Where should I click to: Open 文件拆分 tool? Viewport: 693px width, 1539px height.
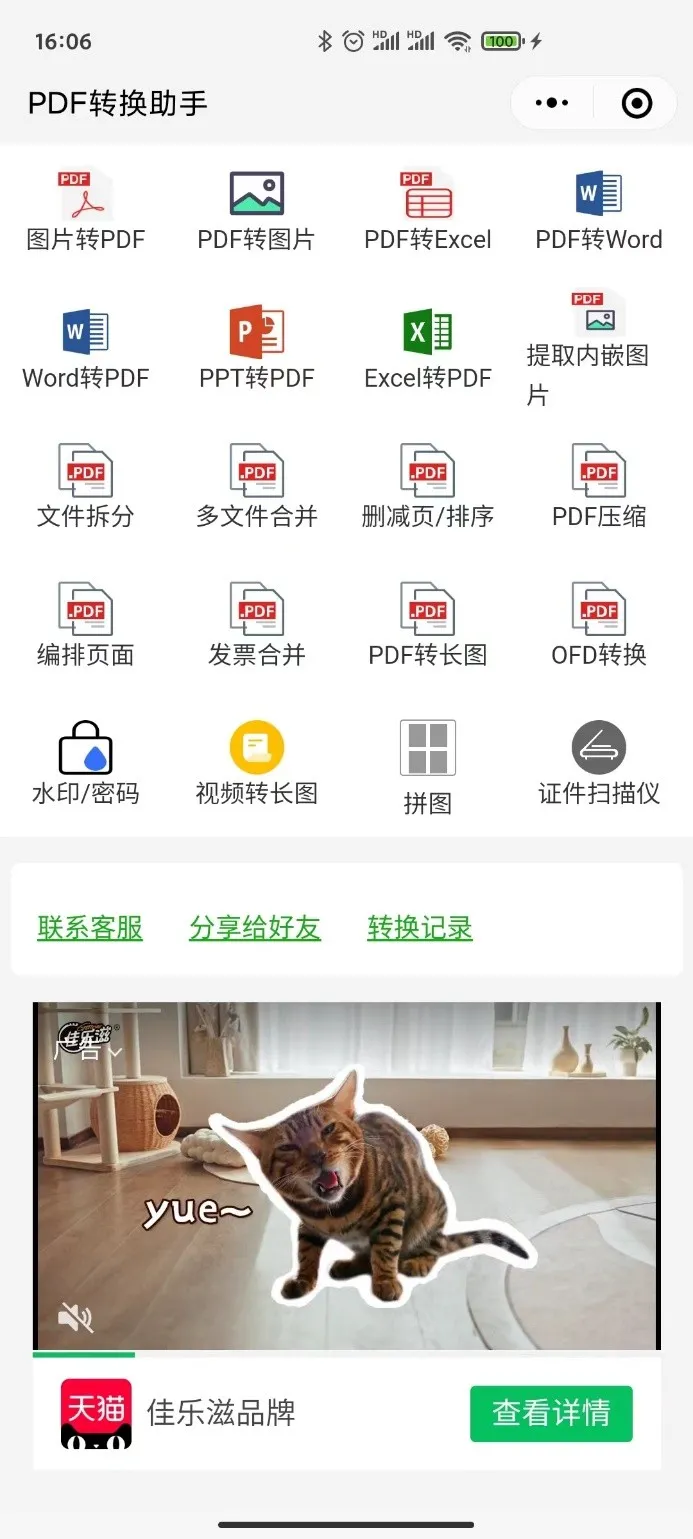pos(86,487)
